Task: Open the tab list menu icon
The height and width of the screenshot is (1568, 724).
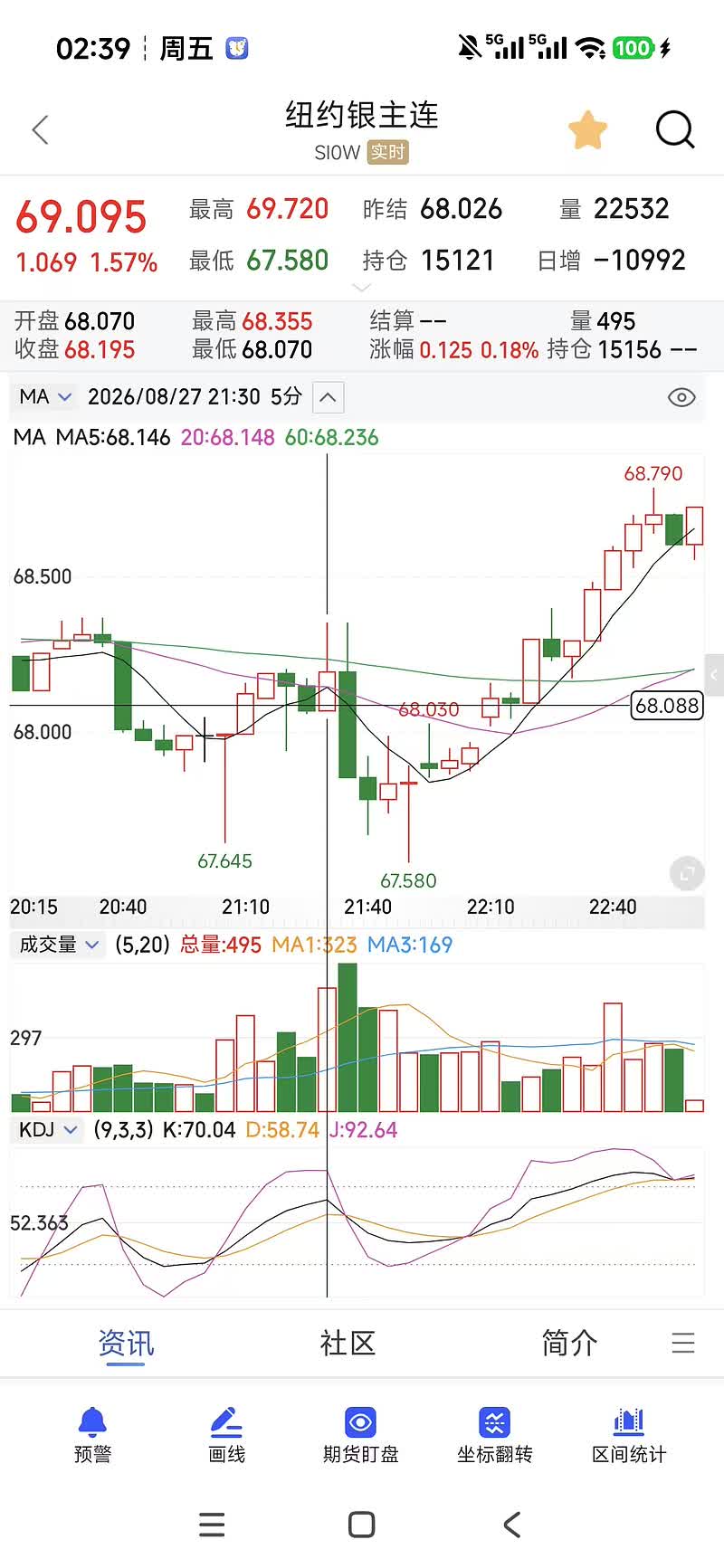Action: (683, 1343)
